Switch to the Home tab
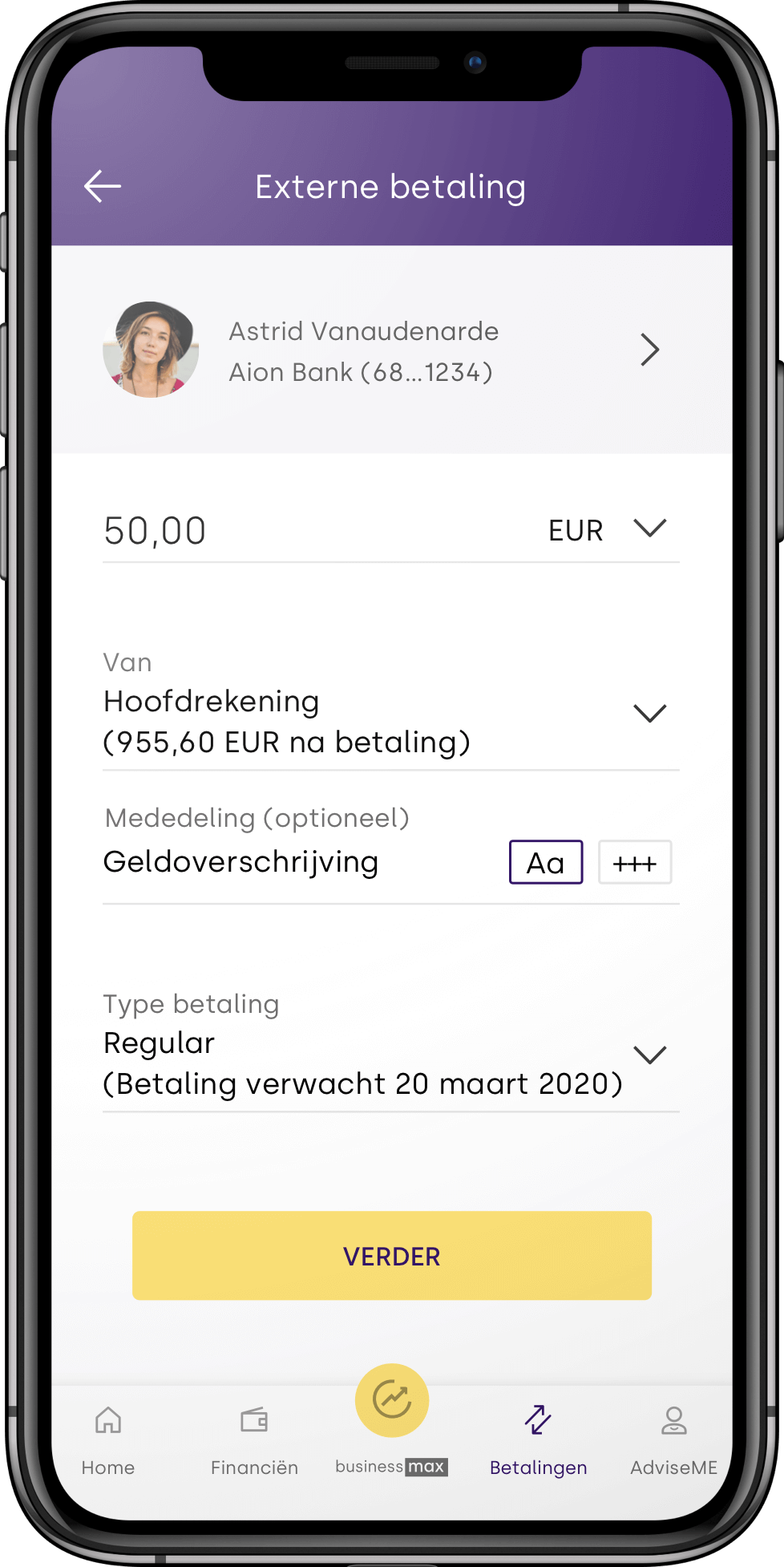The image size is (784, 1567). click(x=108, y=1439)
